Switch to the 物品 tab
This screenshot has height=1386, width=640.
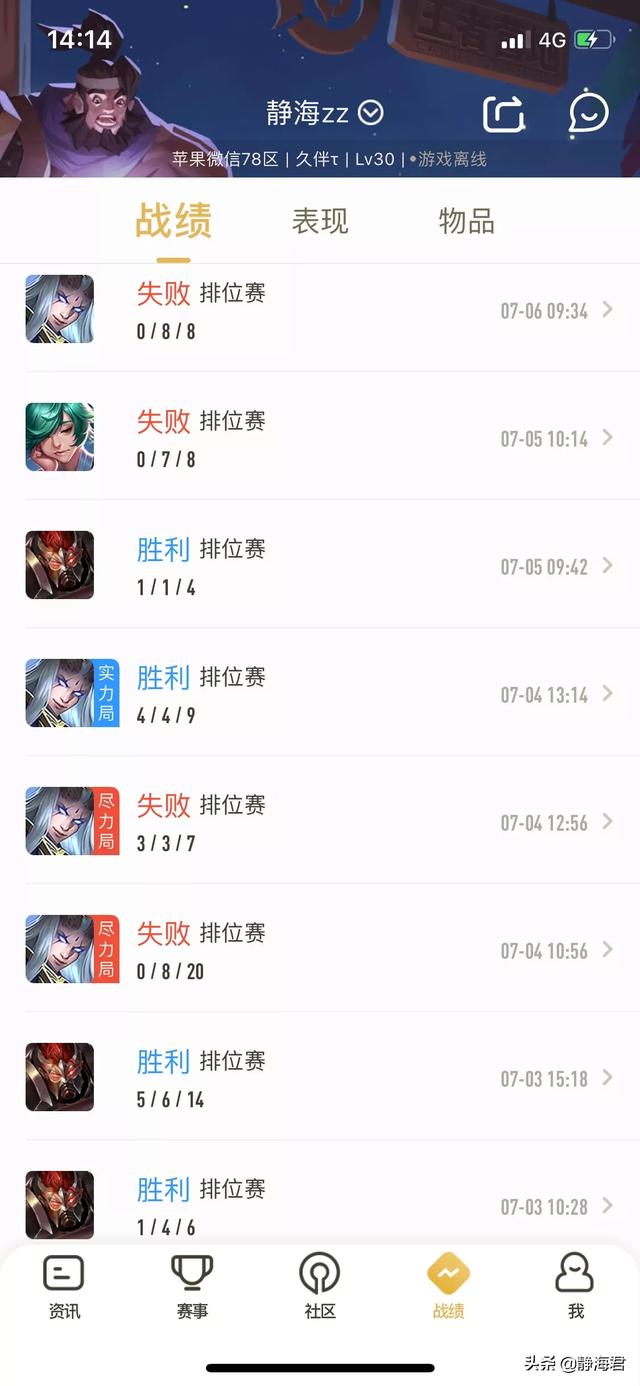coord(466,221)
